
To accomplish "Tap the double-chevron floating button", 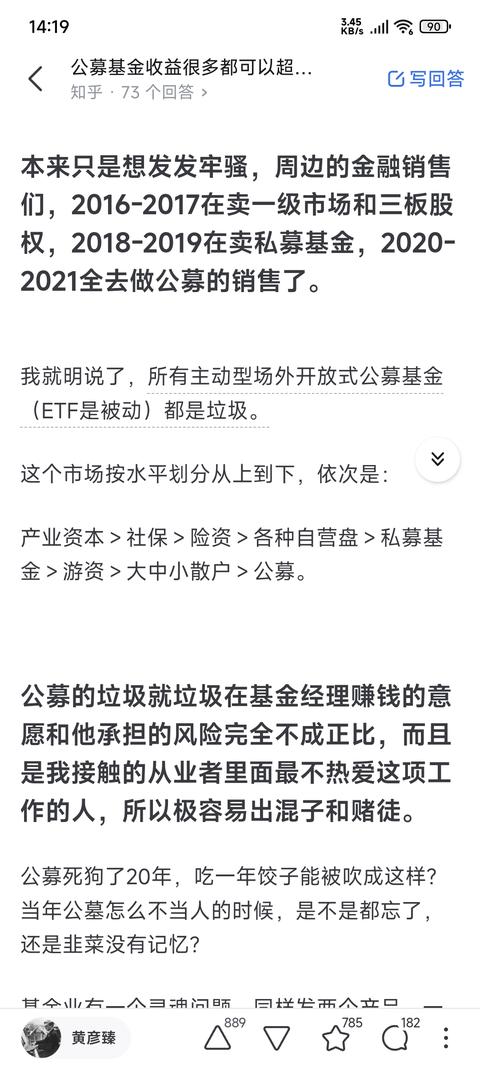I will tap(437, 459).
